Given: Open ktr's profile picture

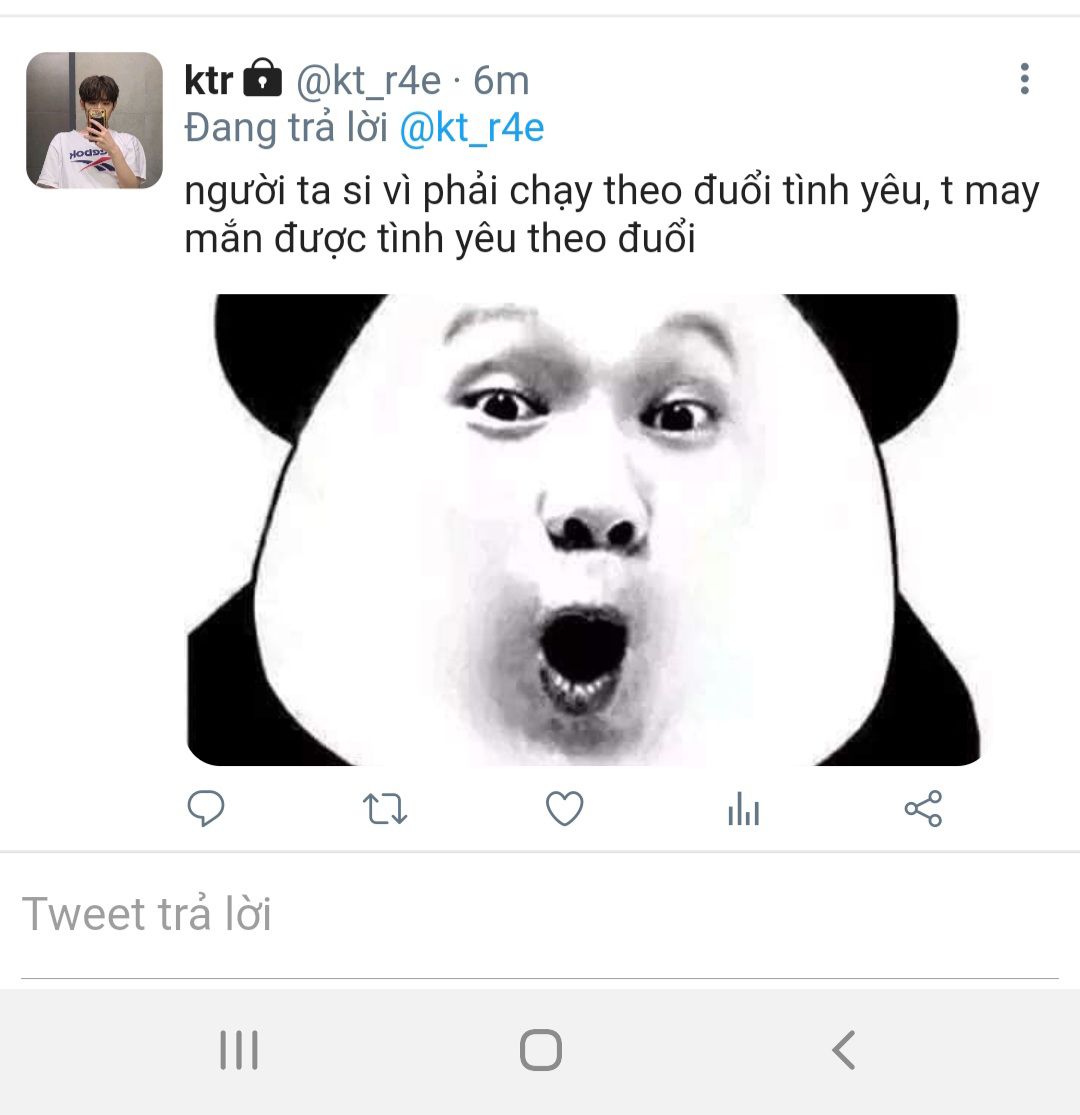Looking at the screenshot, I should [94, 120].
